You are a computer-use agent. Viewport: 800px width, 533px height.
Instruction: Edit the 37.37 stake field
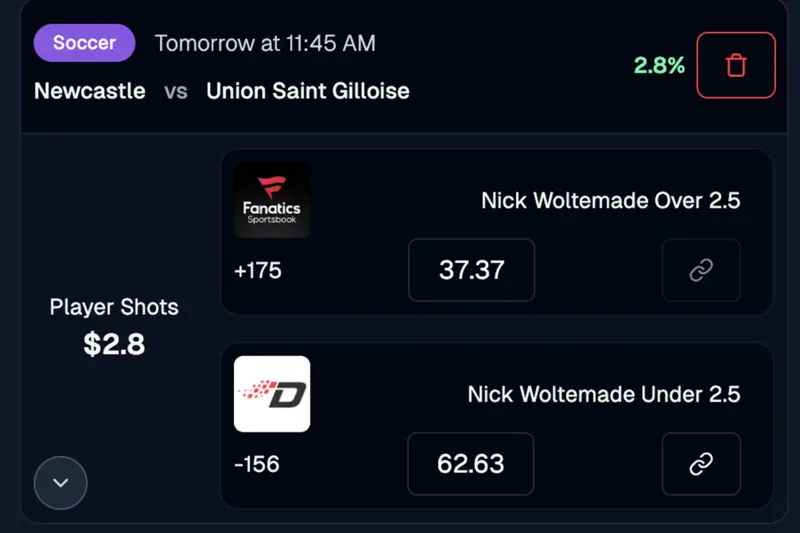coord(471,270)
